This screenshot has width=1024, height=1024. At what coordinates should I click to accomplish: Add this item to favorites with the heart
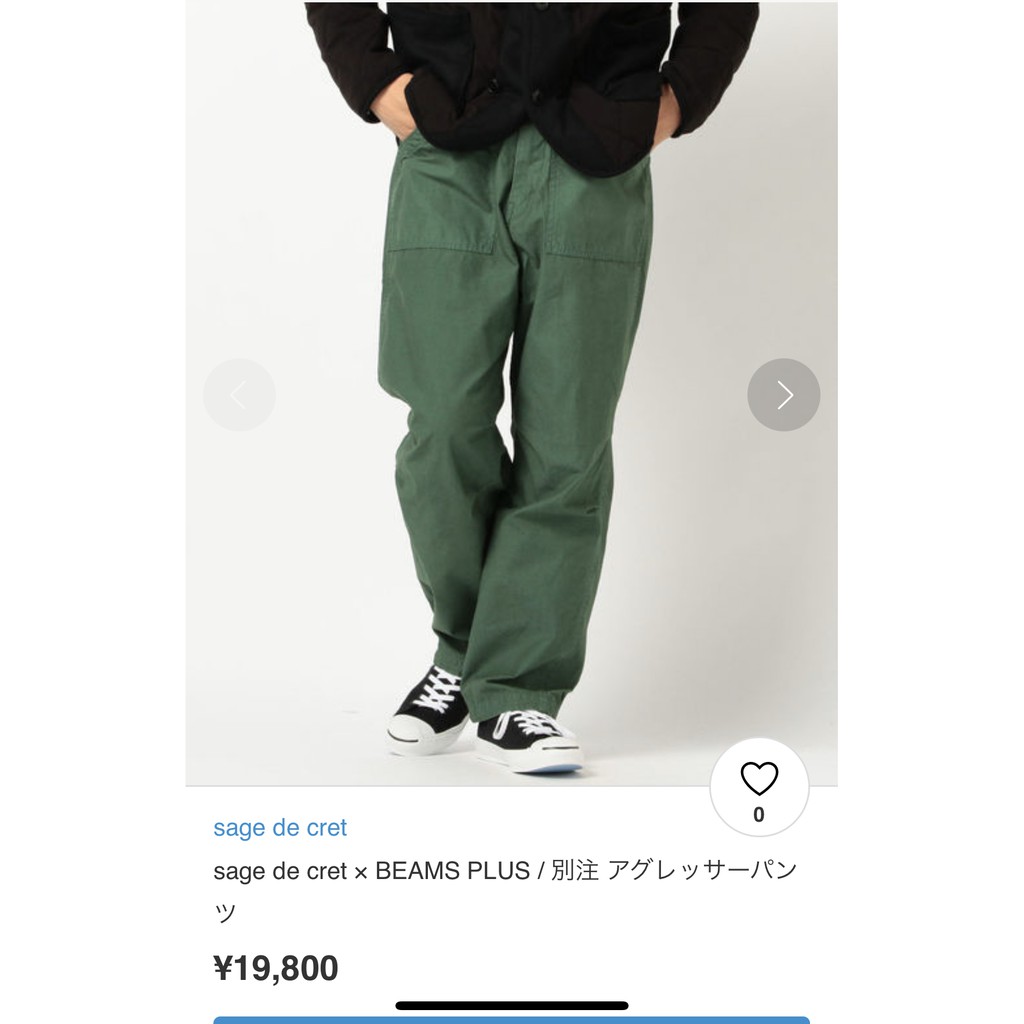pyautogui.click(x=759, y=788)
